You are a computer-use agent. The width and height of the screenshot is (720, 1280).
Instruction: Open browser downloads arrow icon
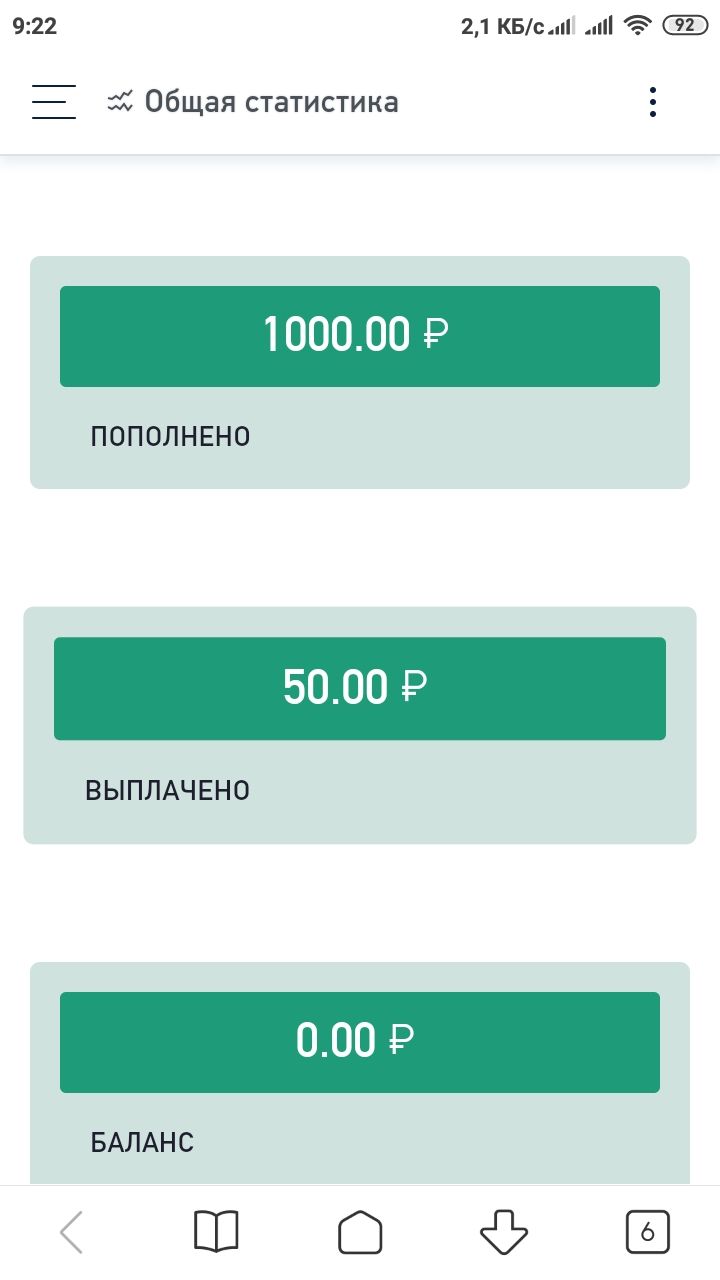point(504,1232)
